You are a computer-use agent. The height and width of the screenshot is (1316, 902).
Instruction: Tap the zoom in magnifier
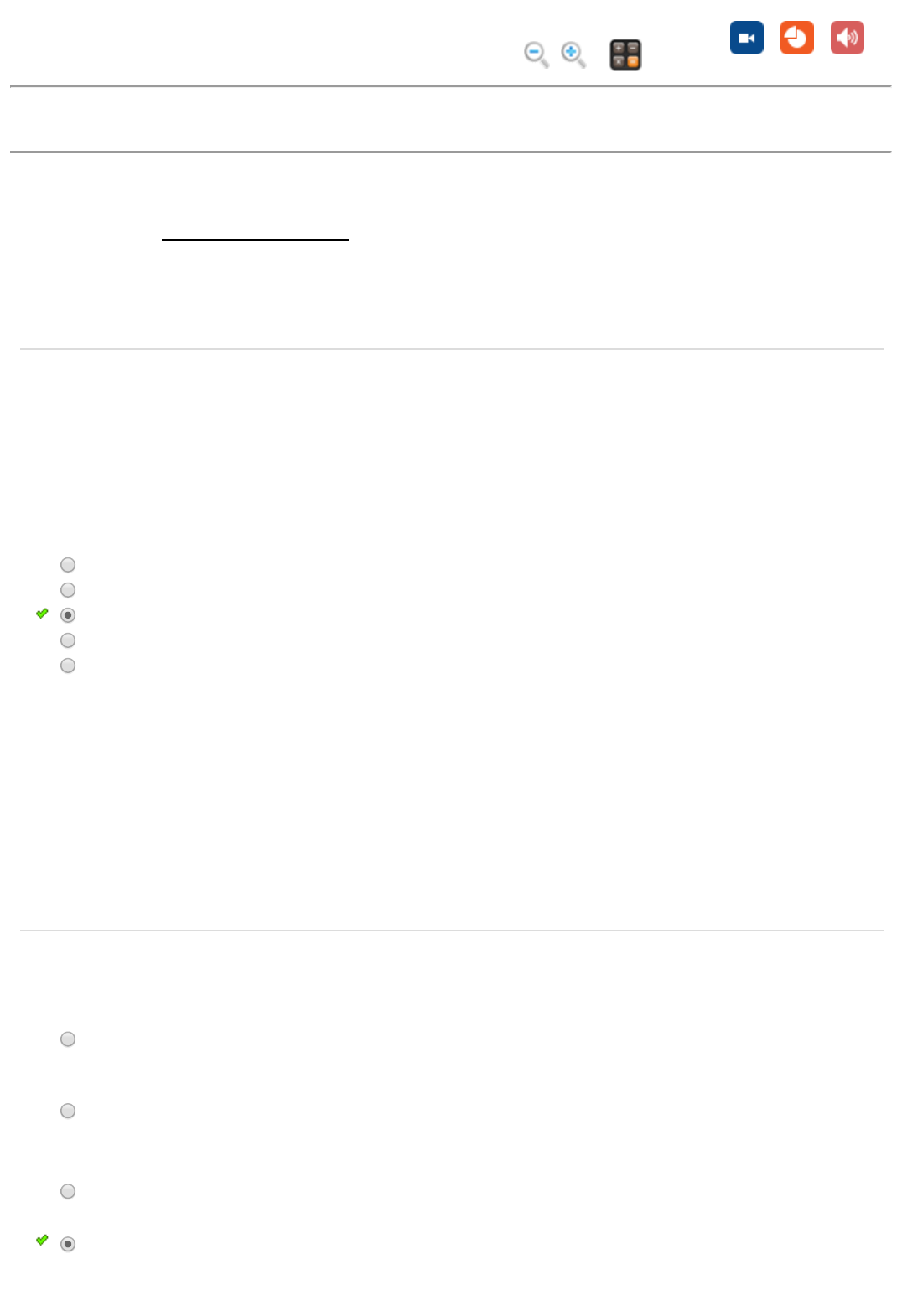click(x=573, y=54)
